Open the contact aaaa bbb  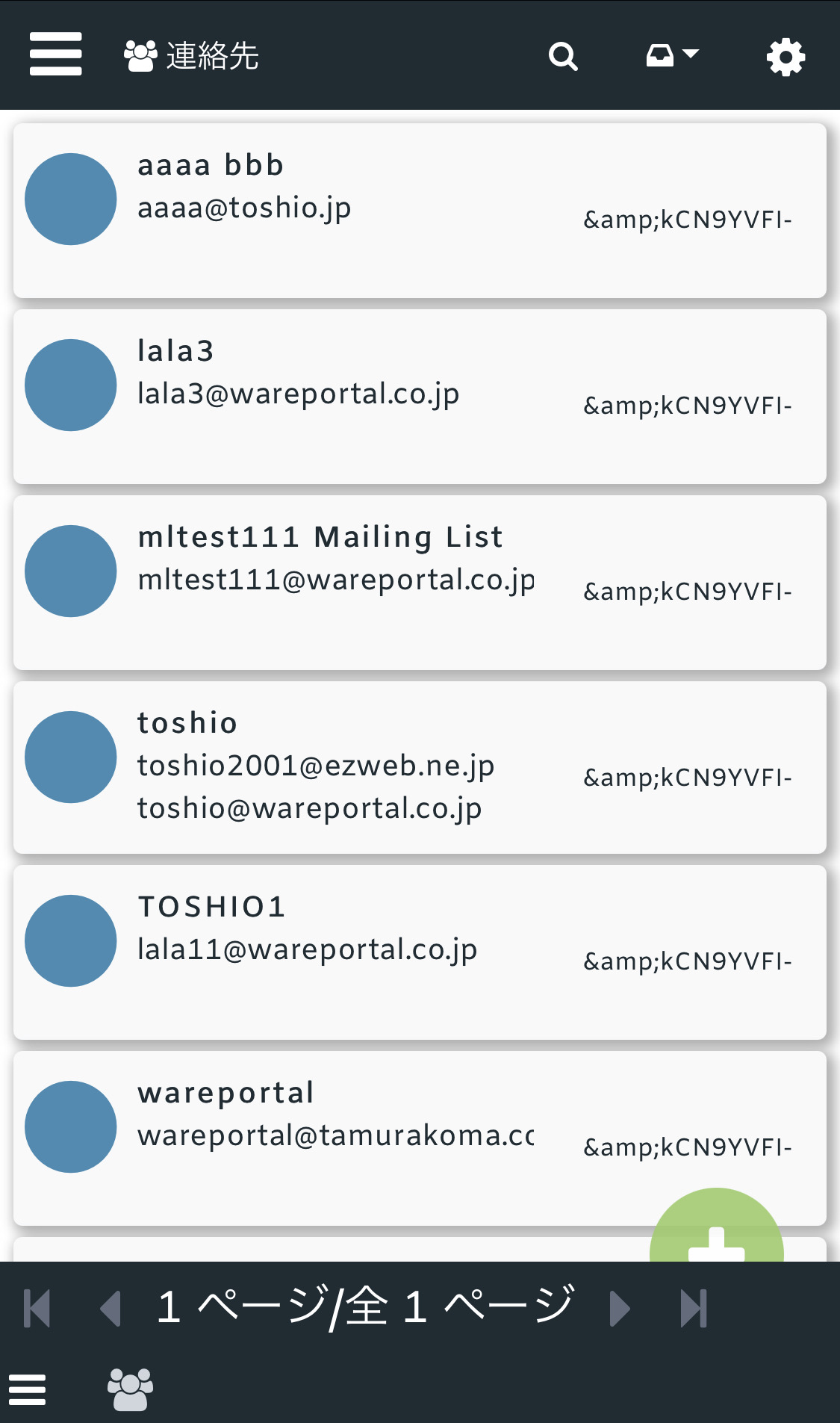point(420,211)
